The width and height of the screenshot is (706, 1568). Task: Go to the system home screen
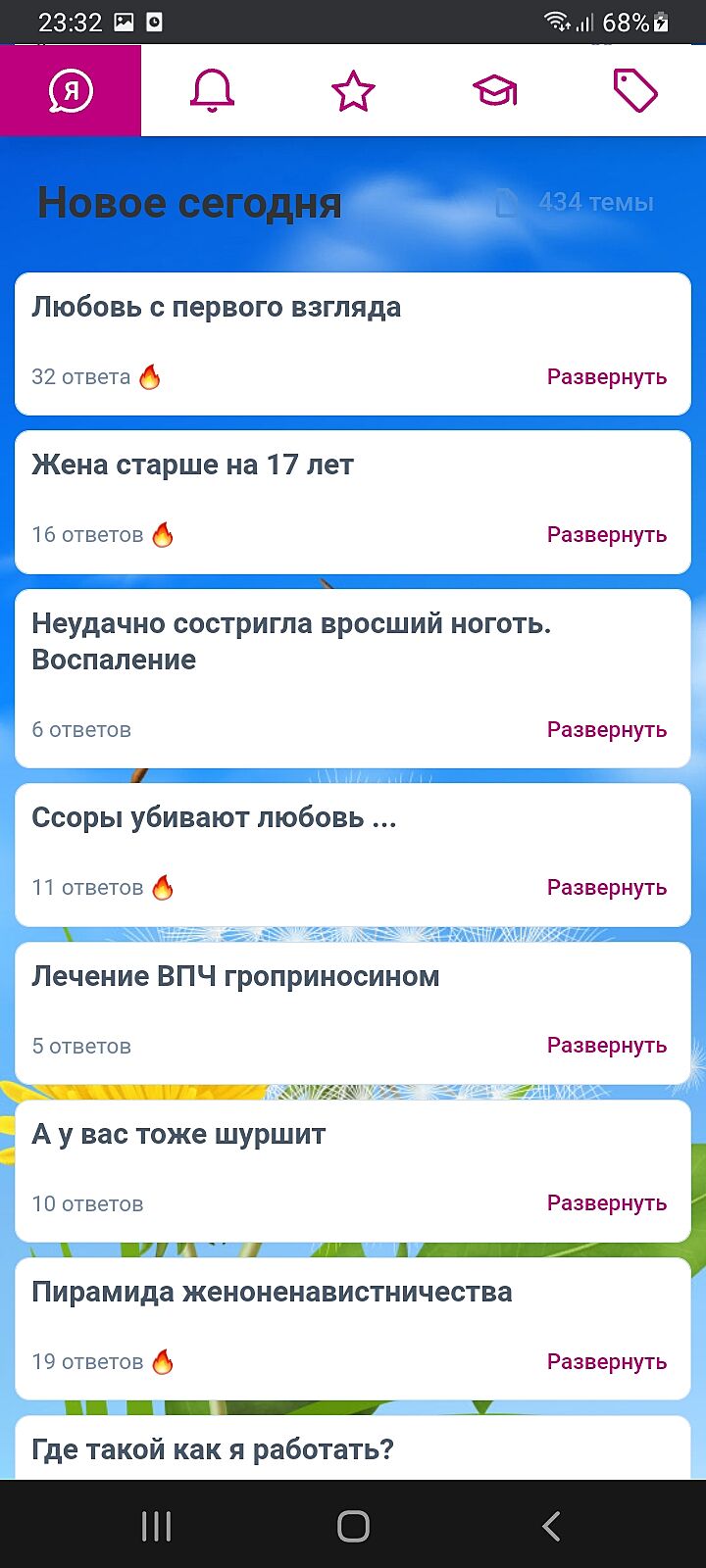click(x=353, y=1526)
